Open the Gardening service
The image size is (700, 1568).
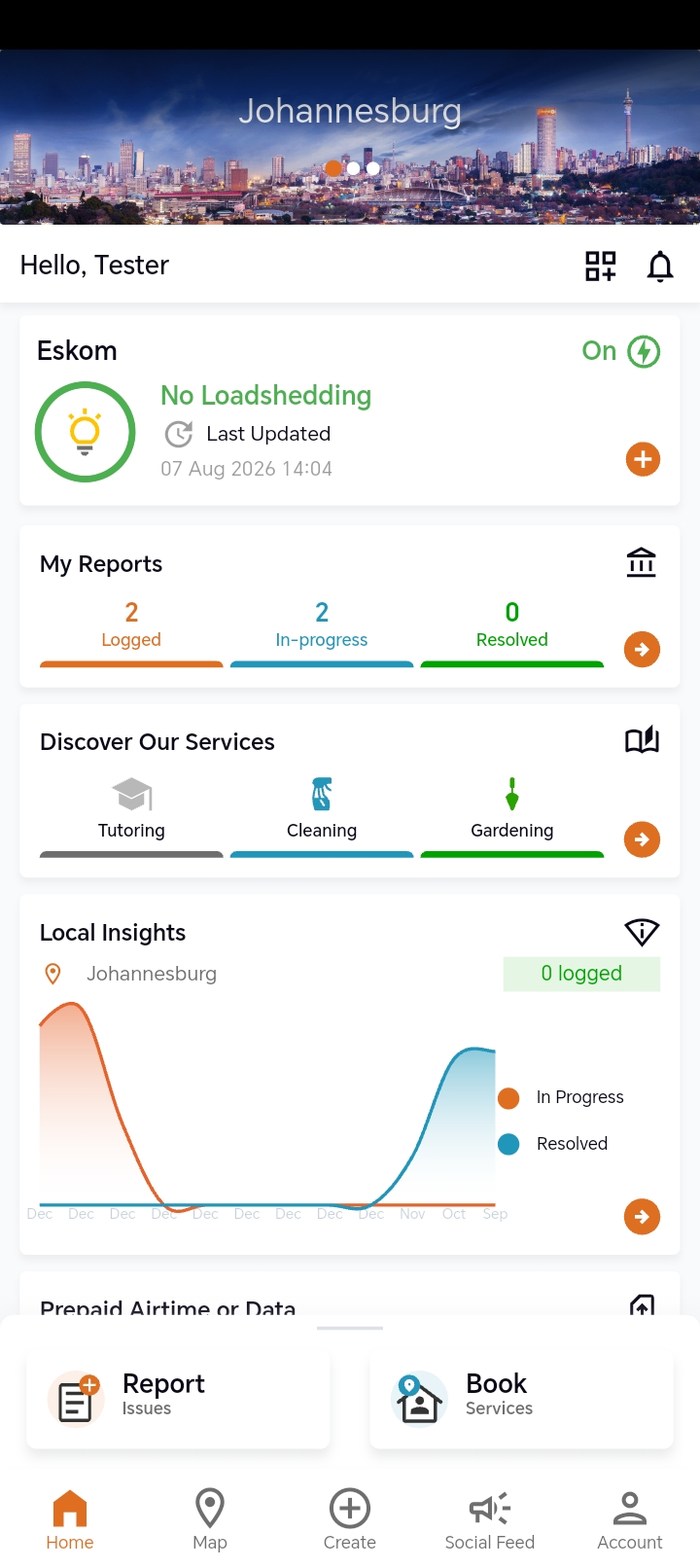pyautogui.click(x=512, y=810)
